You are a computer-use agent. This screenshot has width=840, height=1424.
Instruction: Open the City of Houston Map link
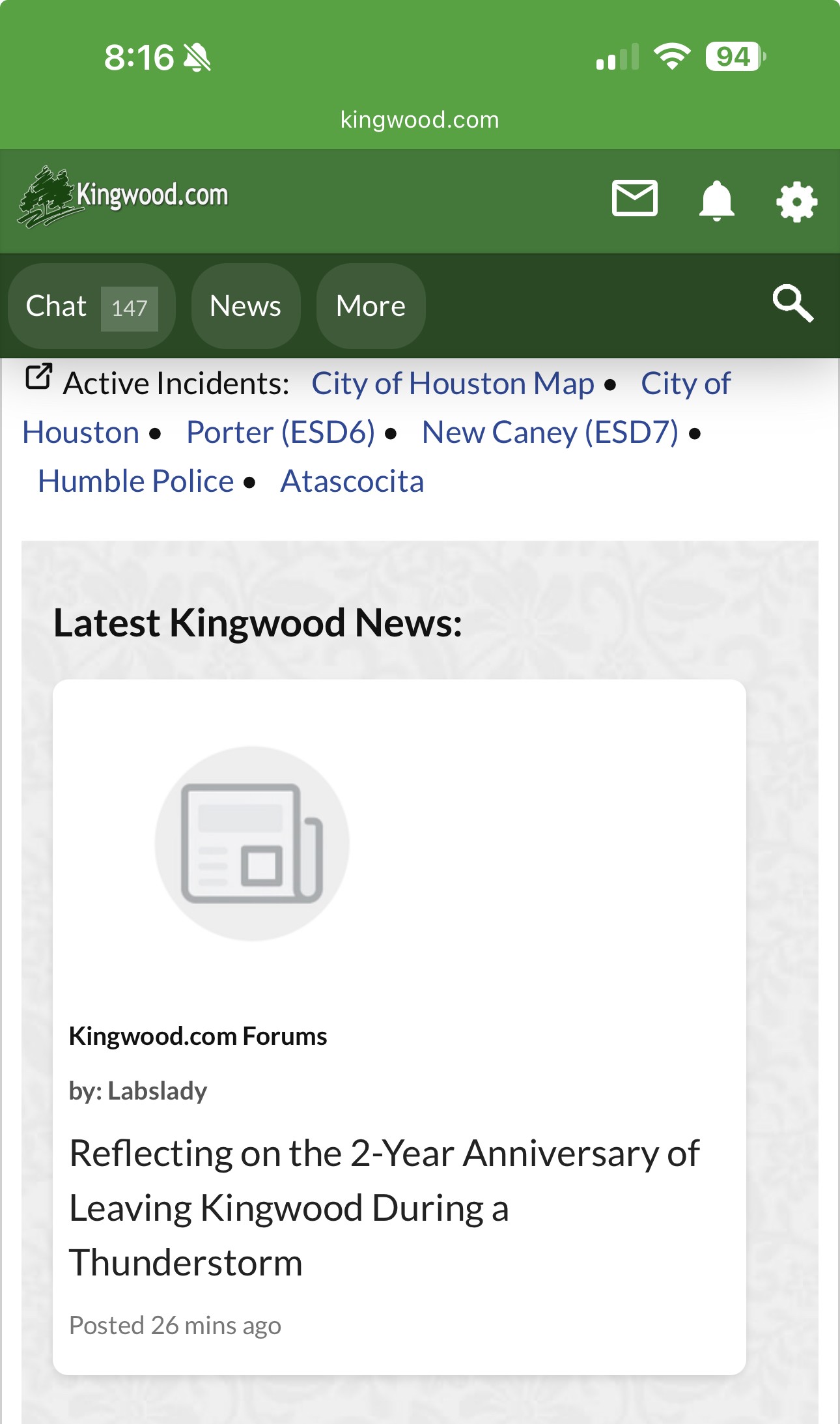tap(453, 383)
